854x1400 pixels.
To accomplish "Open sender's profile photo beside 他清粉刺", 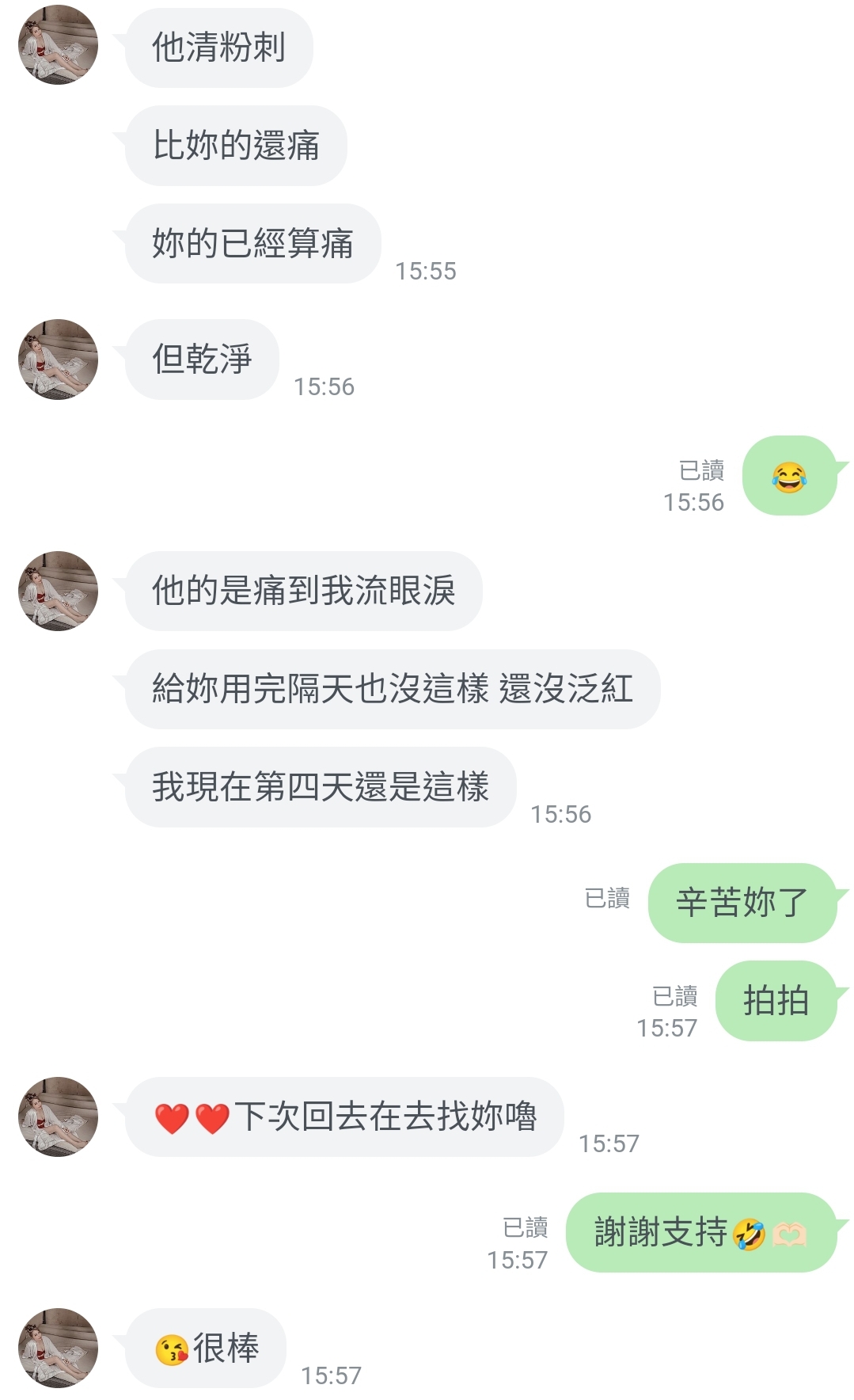I will (x=58, y=44).
